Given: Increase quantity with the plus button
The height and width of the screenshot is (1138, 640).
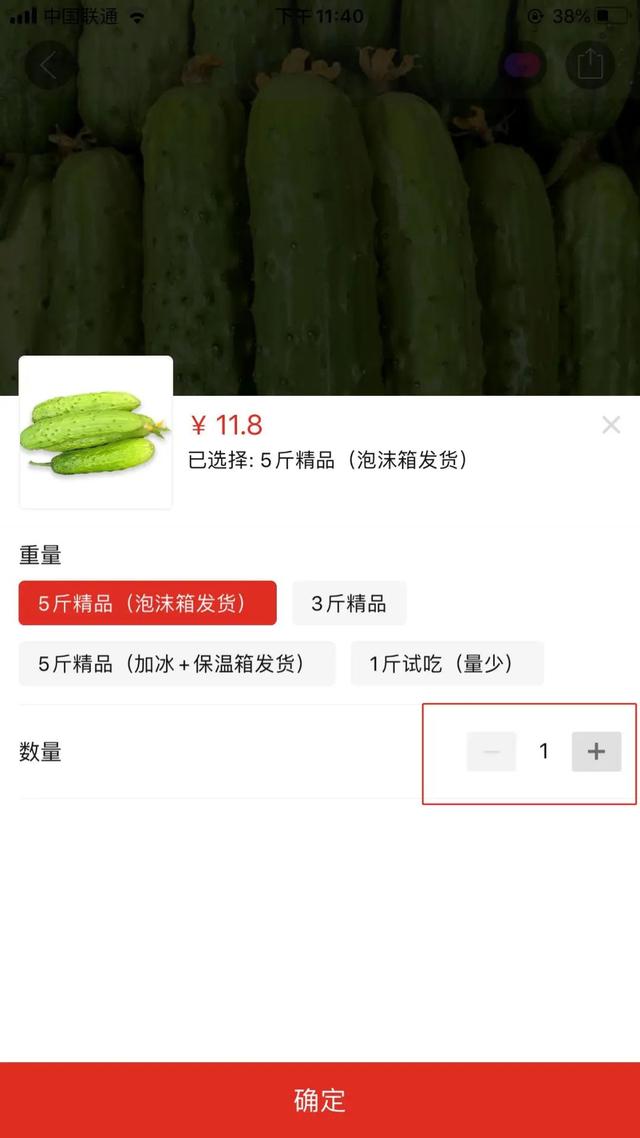Looking at the screenshot, I should coord(596,751).
